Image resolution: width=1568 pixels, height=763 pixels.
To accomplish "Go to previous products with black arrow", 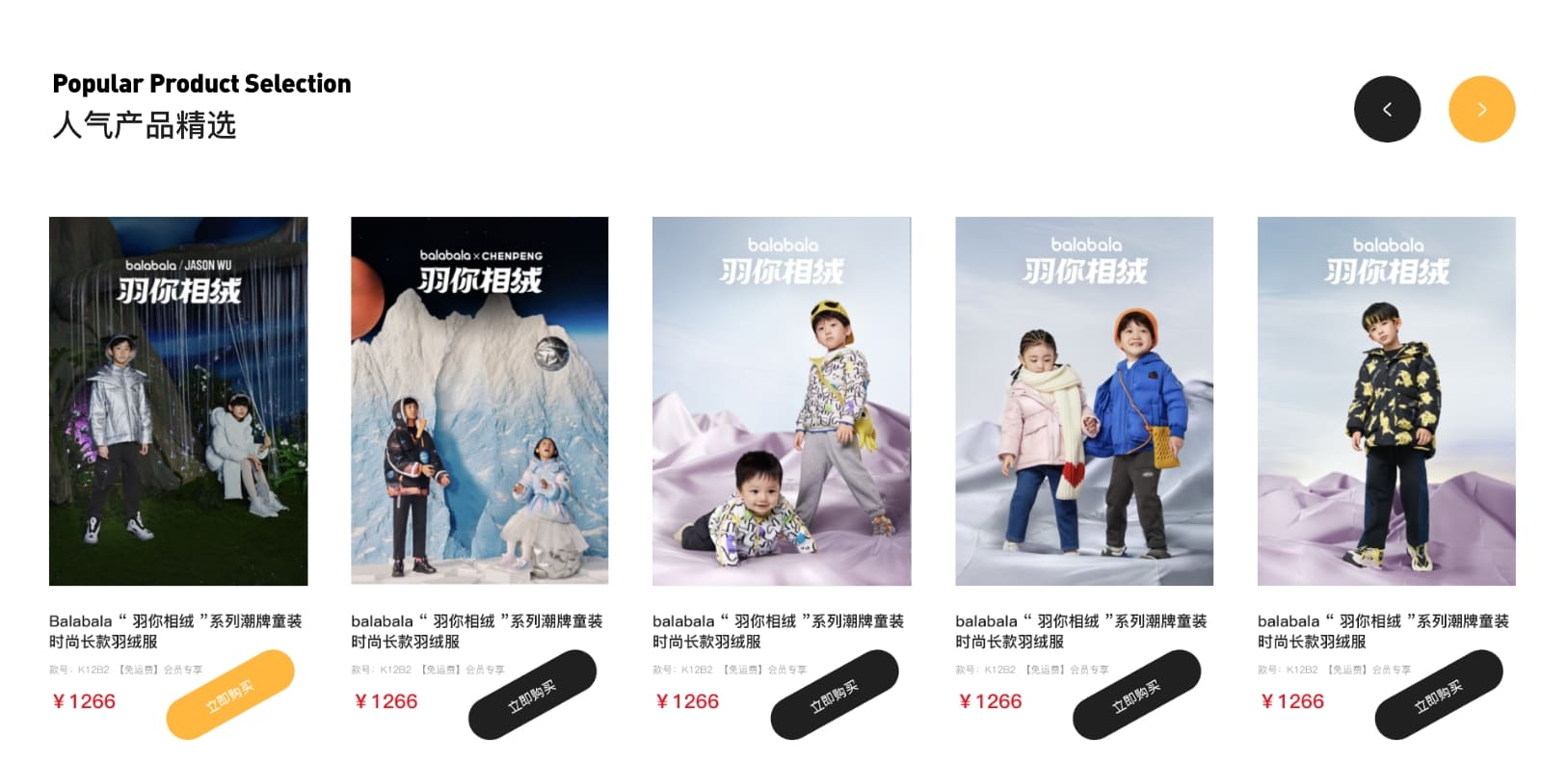I will pyautogui.click(x=1387, y=109).
